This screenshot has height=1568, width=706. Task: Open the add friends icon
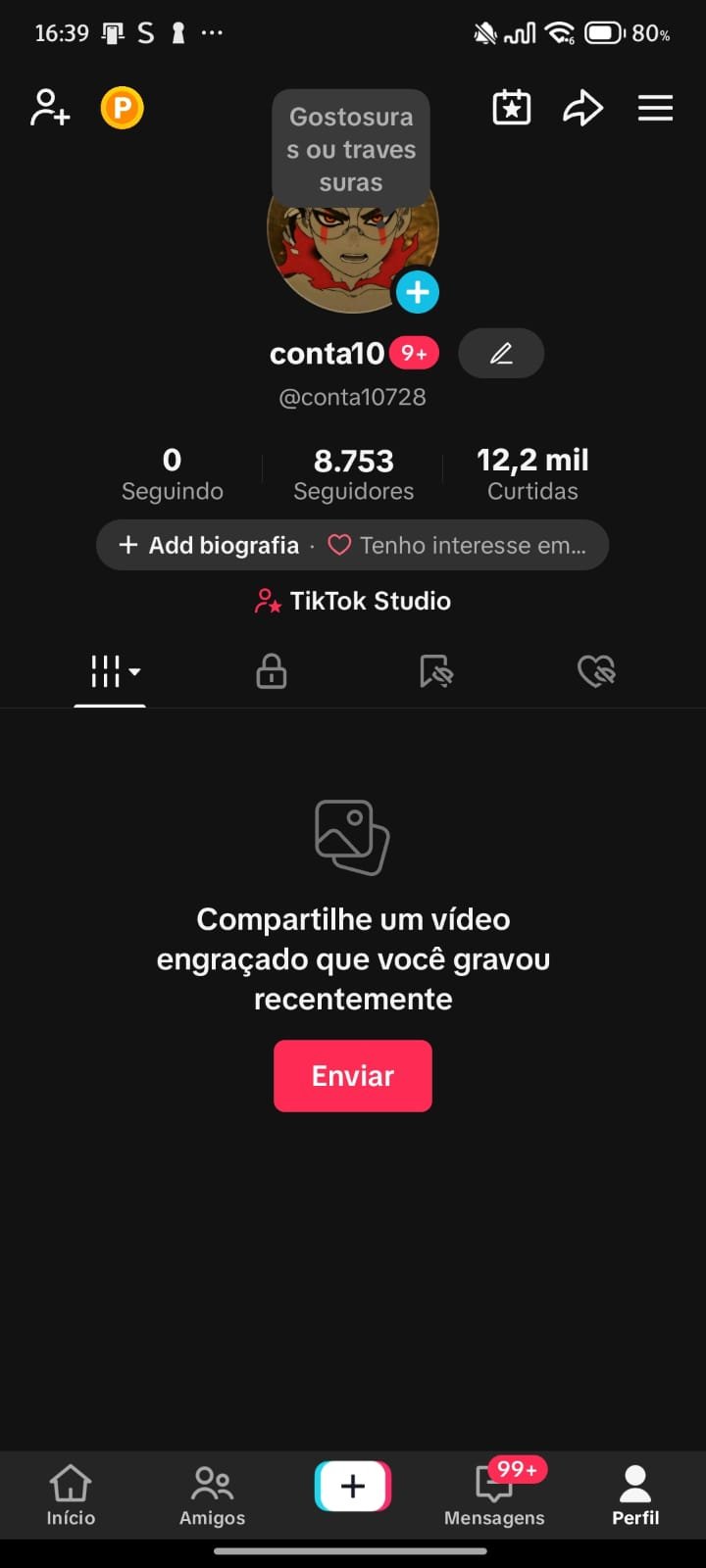(50, 108)
